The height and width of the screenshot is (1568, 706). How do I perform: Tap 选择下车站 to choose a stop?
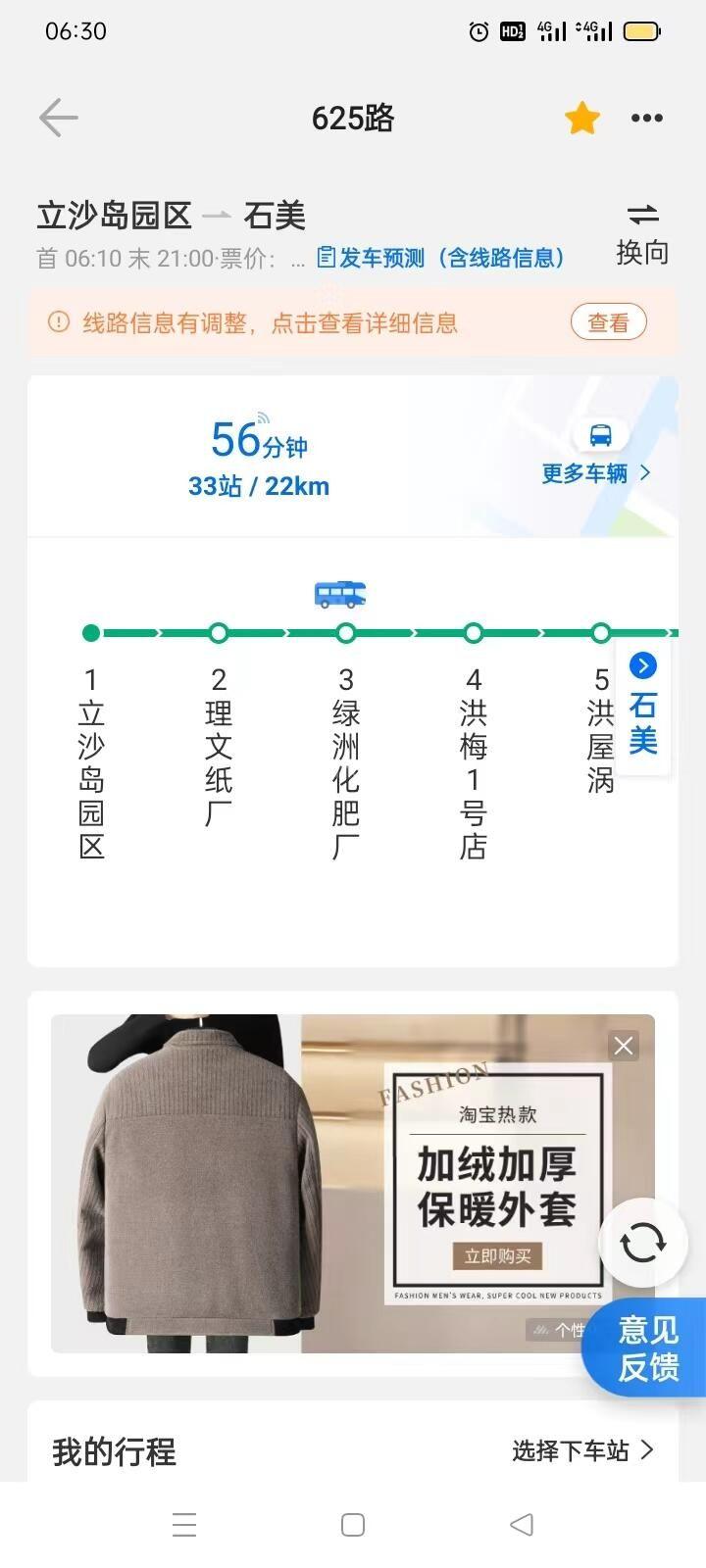click(582, 1450)
